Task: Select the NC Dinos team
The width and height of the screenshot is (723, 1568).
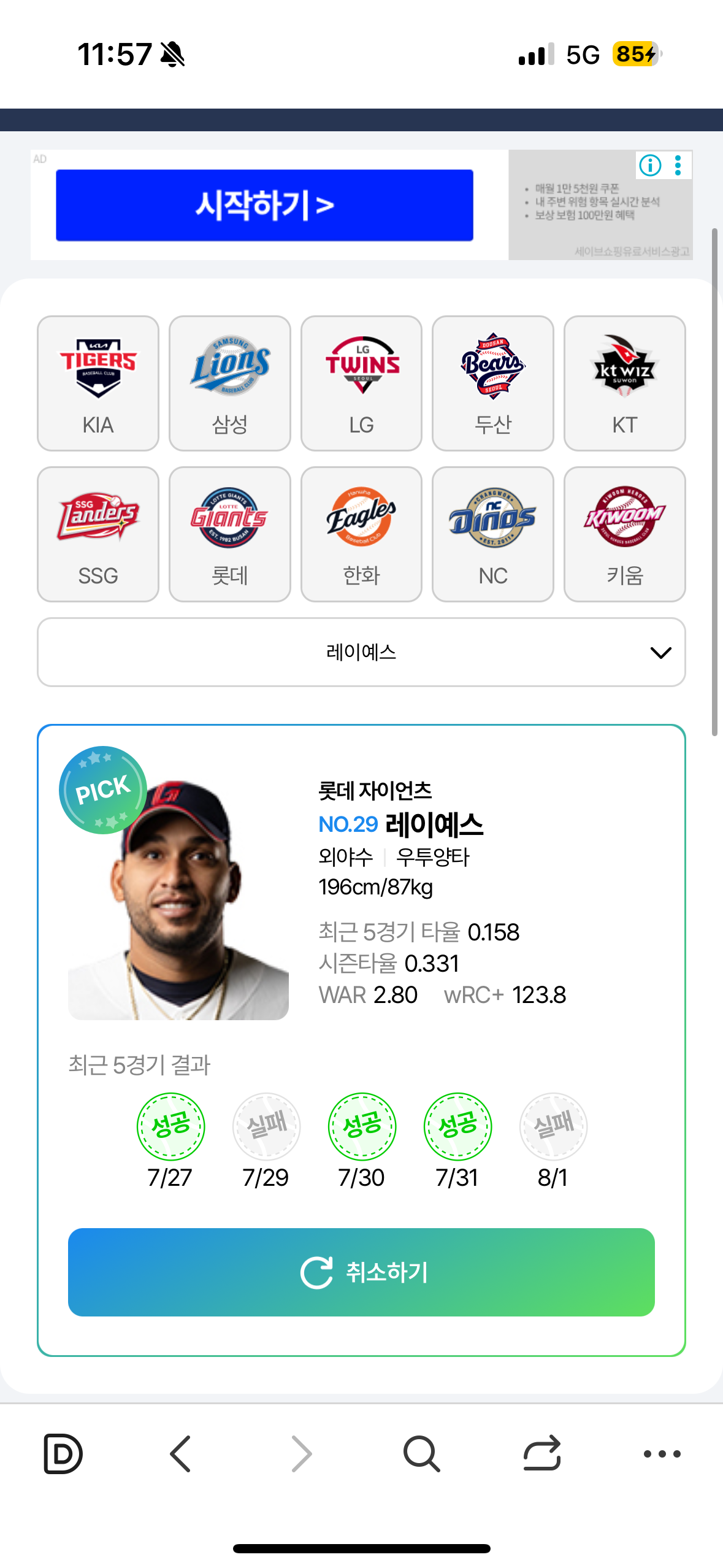Action: [493, 534]
